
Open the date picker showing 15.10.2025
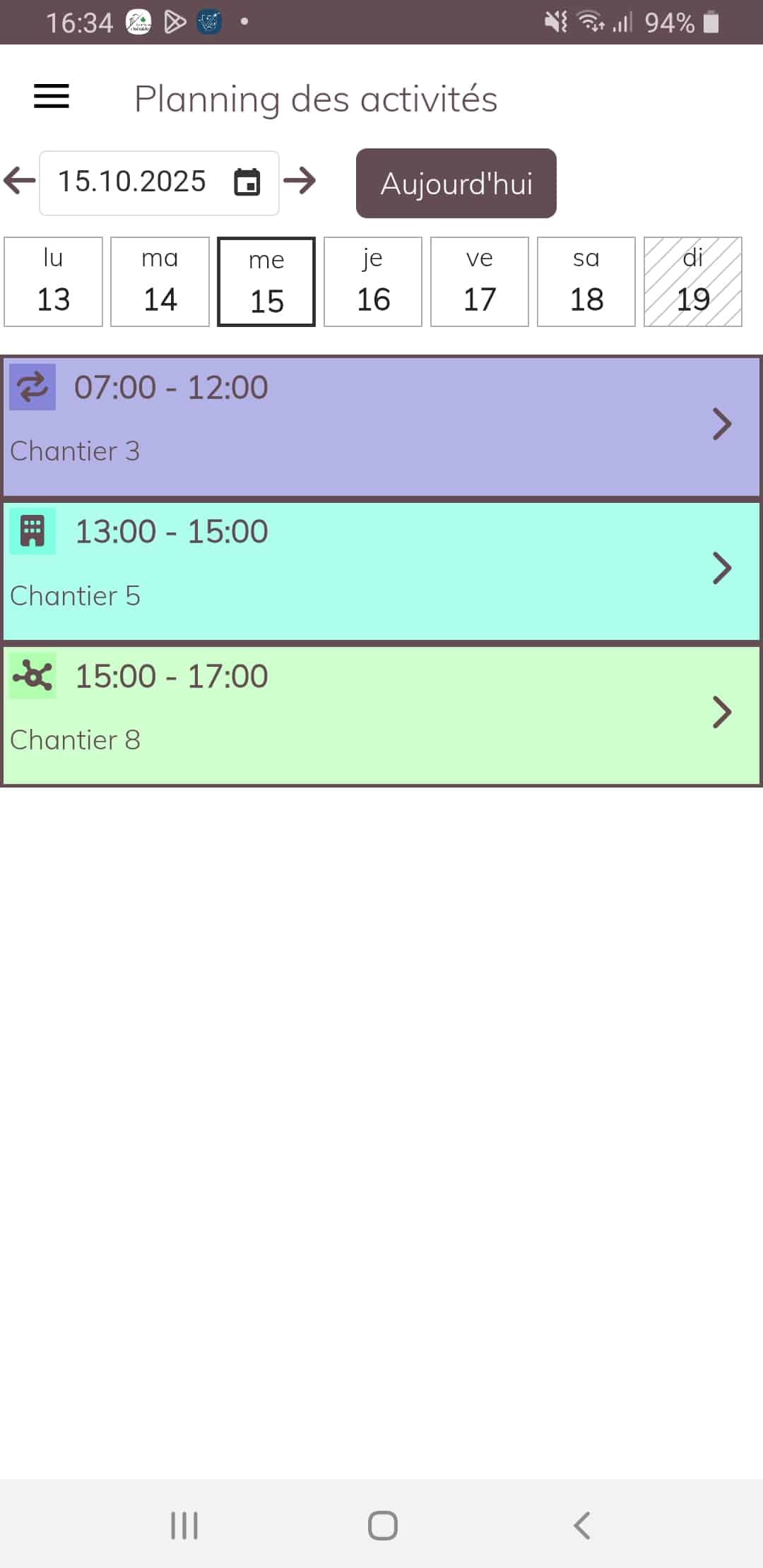click(159, 182)
